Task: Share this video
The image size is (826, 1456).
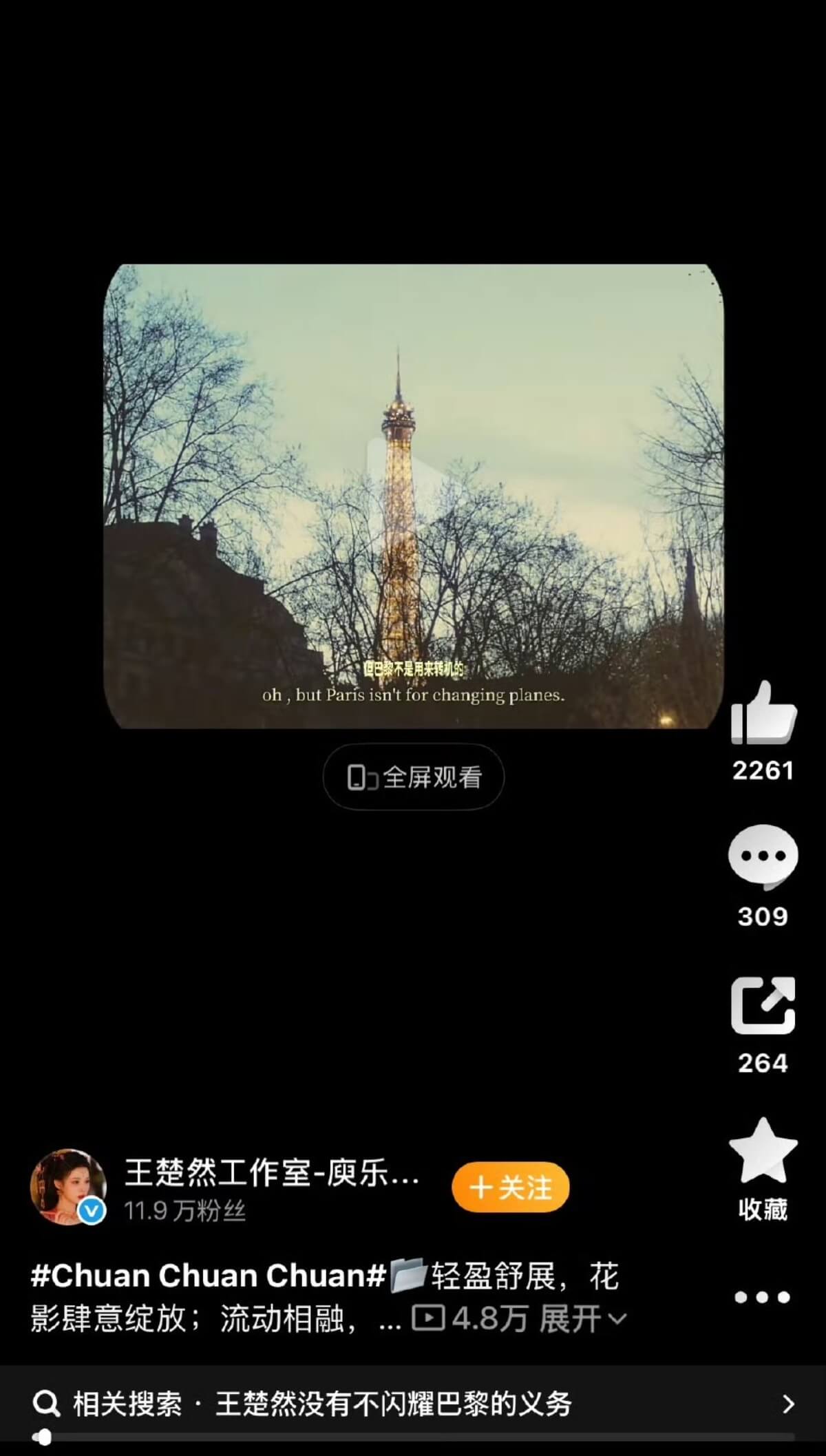Action: pyautogui.click(x=763, y=1006)
